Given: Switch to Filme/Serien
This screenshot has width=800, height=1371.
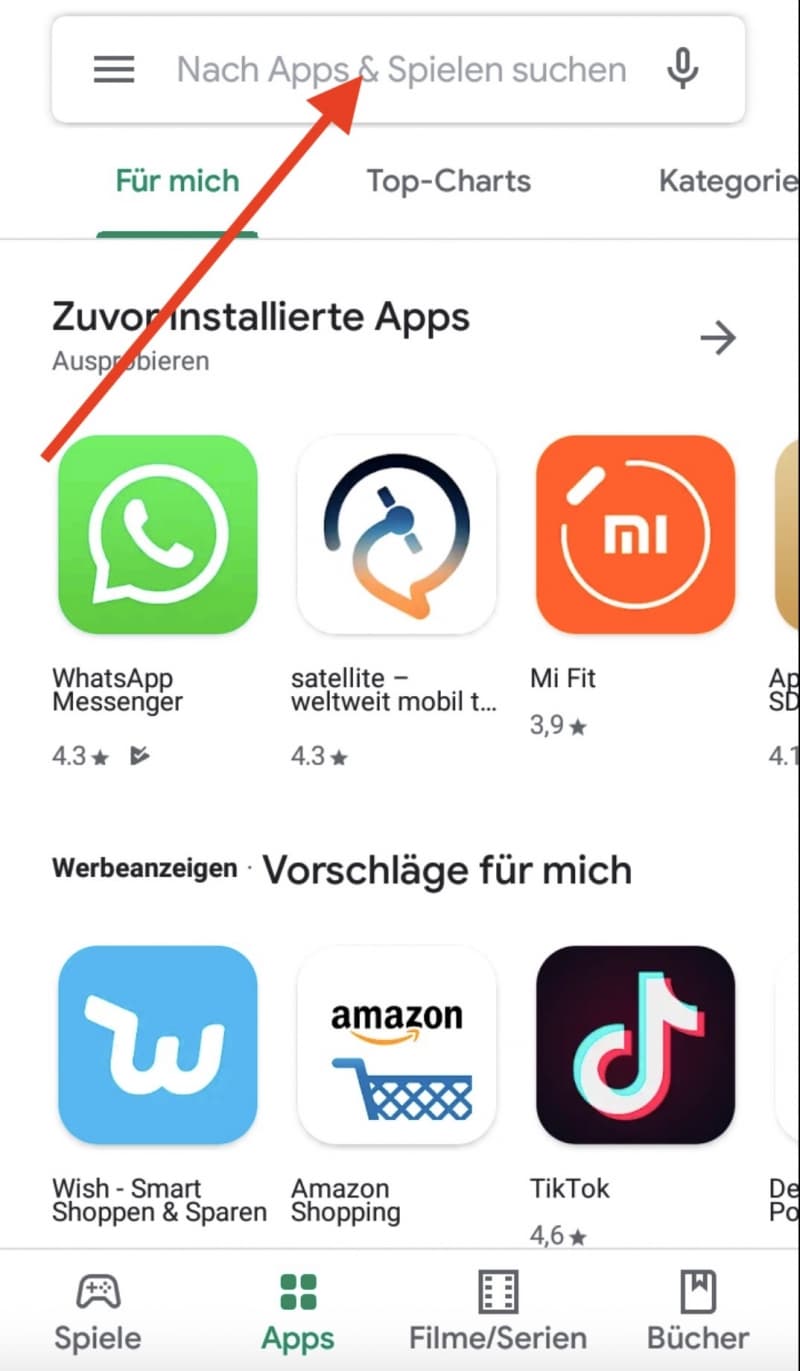Looking at the screenshot, I should click(x=498, y=1312).
